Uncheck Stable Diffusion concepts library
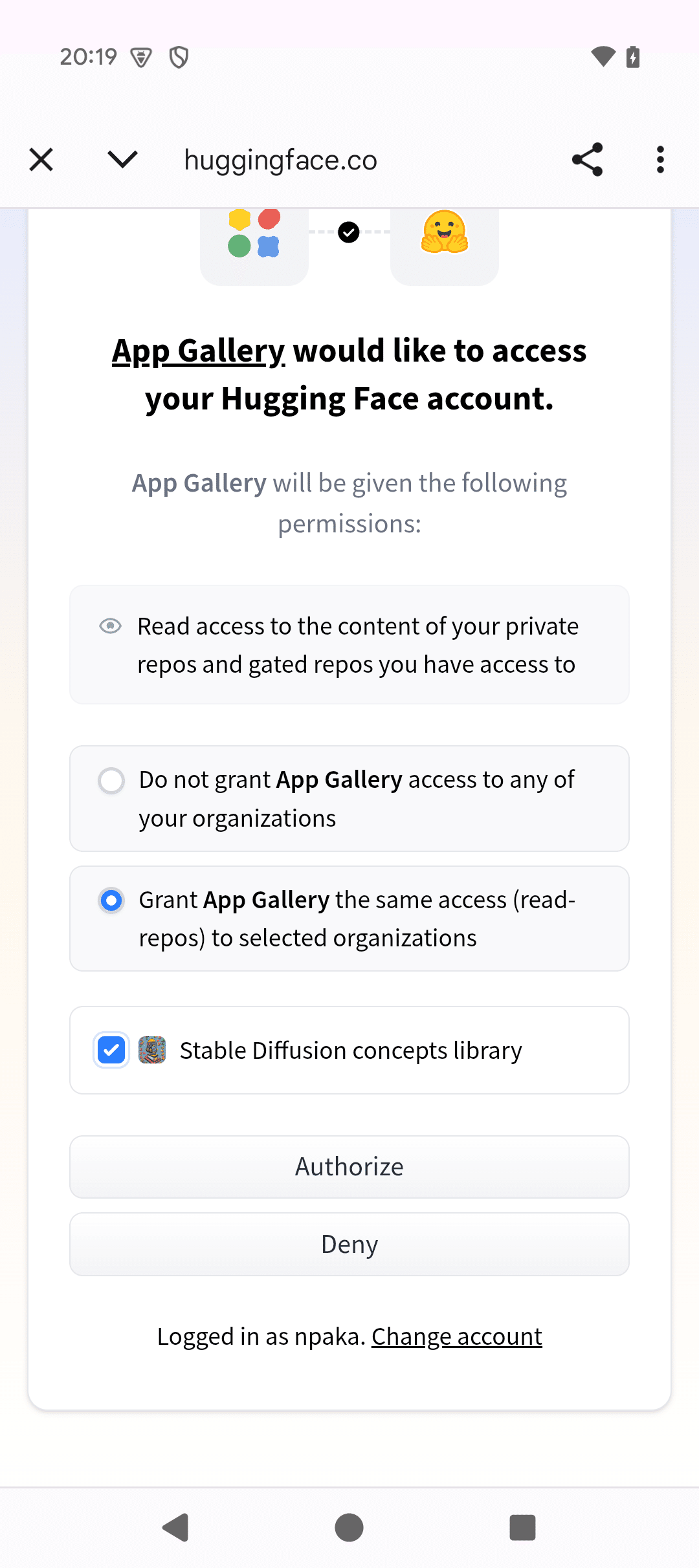 tap(111, 1050)
